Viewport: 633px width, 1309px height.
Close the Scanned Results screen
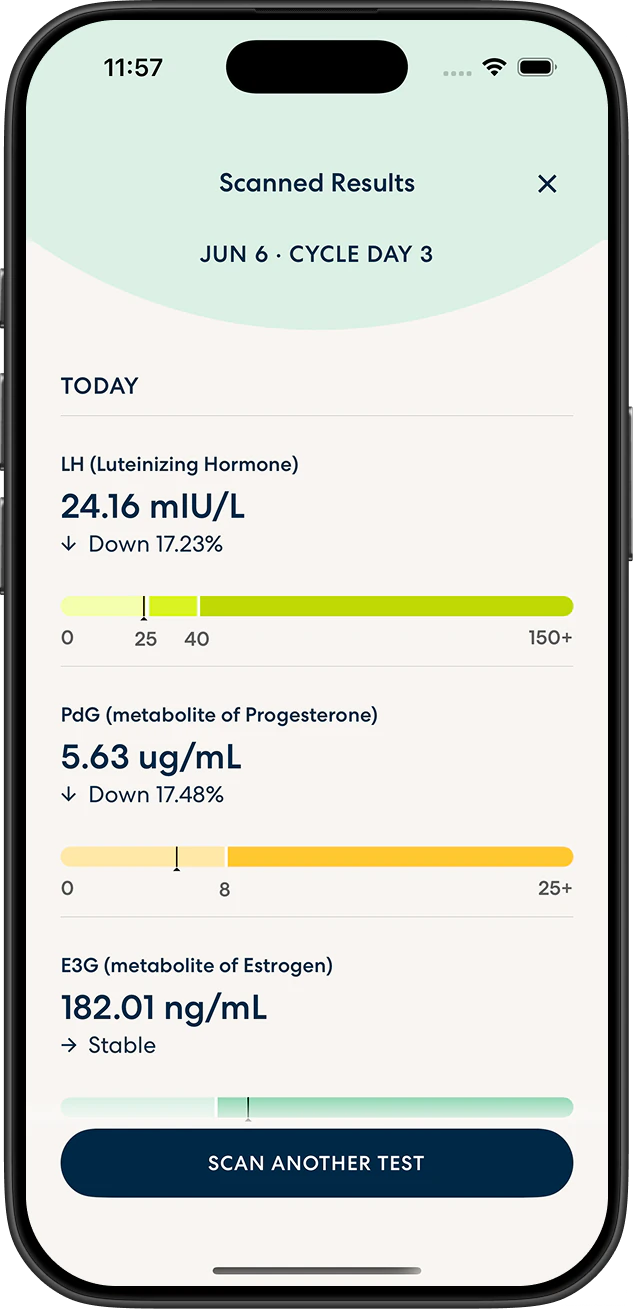tap(547, 184)
